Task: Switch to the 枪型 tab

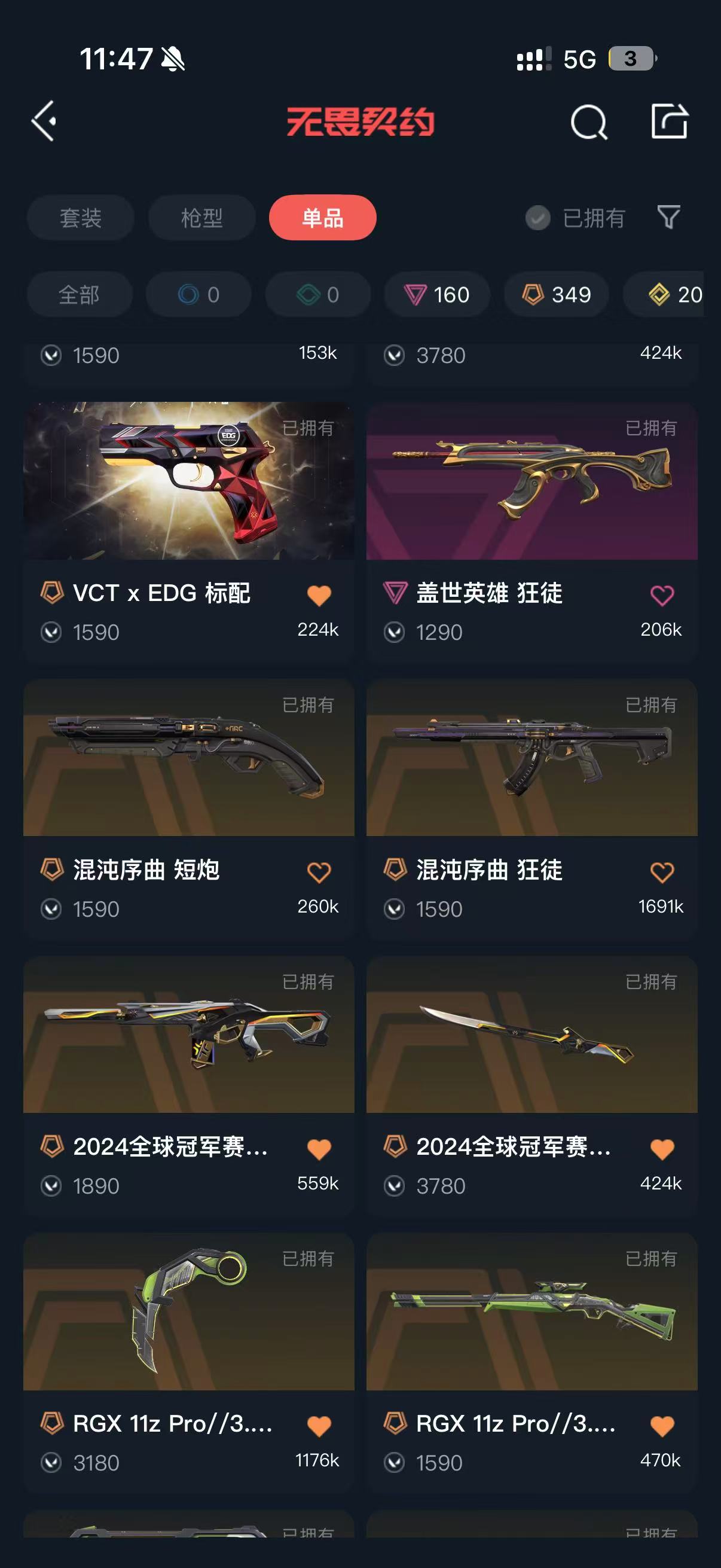Action: point(201,218)
